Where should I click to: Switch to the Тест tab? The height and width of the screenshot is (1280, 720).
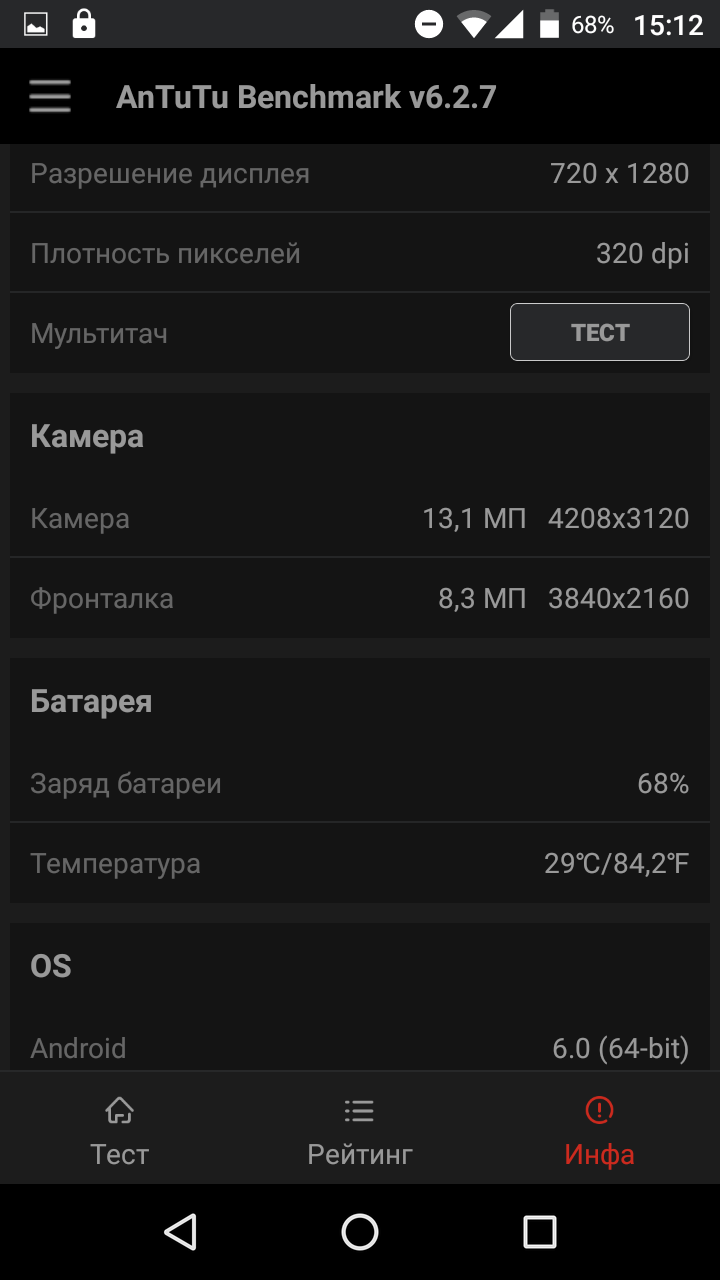coord(120,1130)
